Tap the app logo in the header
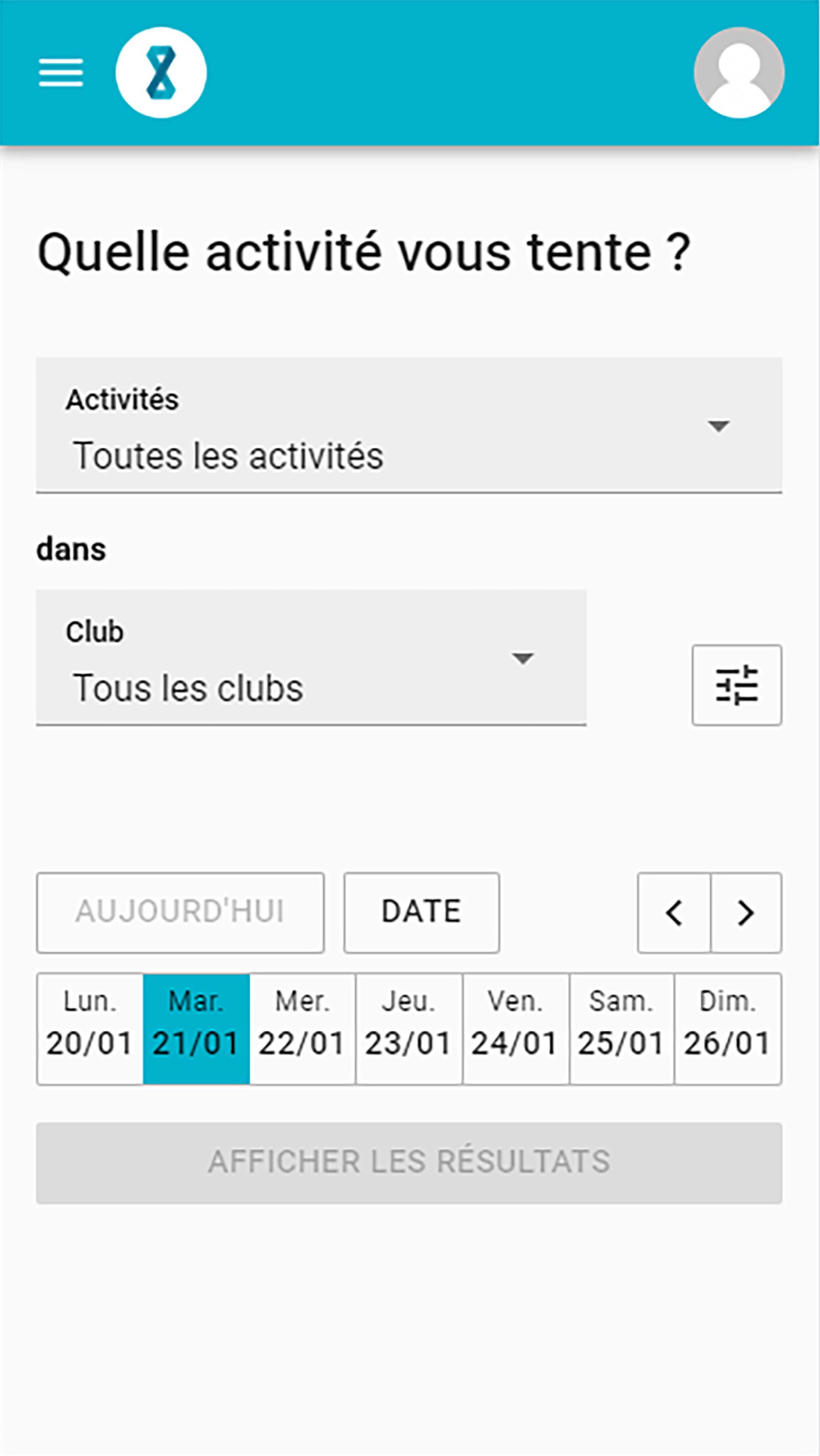This screenshot has height=1456, width=820. click(161, 73)
